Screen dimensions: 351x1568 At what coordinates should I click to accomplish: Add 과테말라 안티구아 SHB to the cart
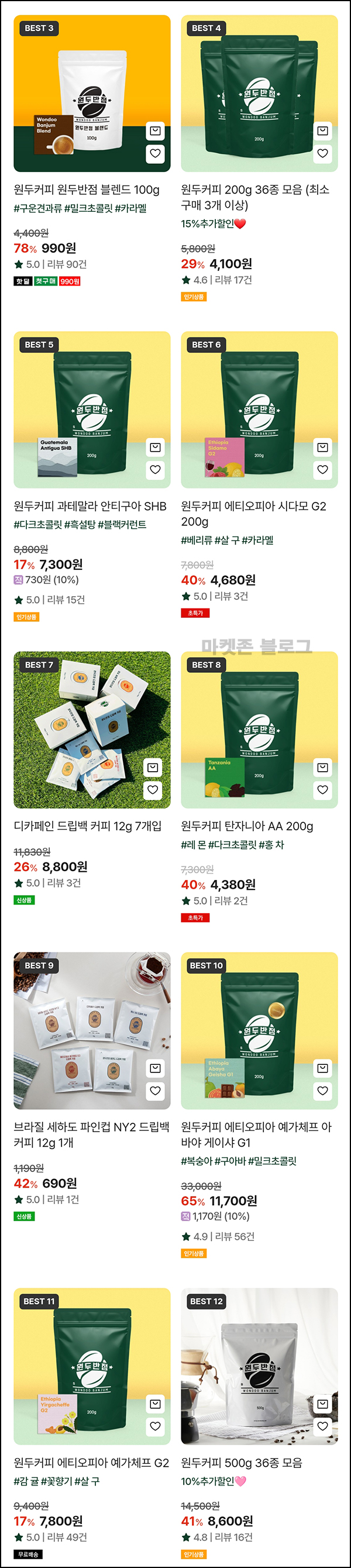(155, 448)
